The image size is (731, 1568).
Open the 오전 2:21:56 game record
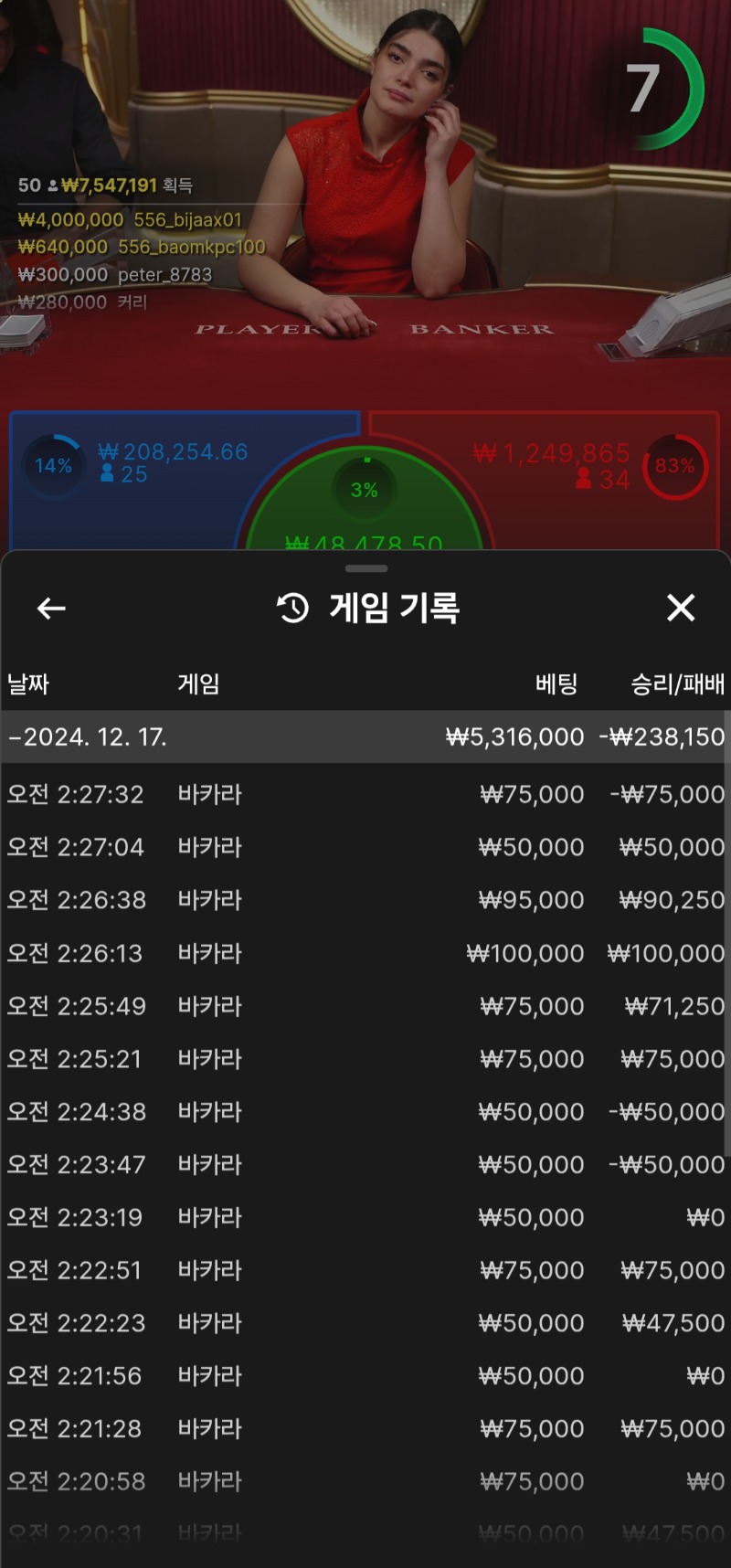(365, 1376)
